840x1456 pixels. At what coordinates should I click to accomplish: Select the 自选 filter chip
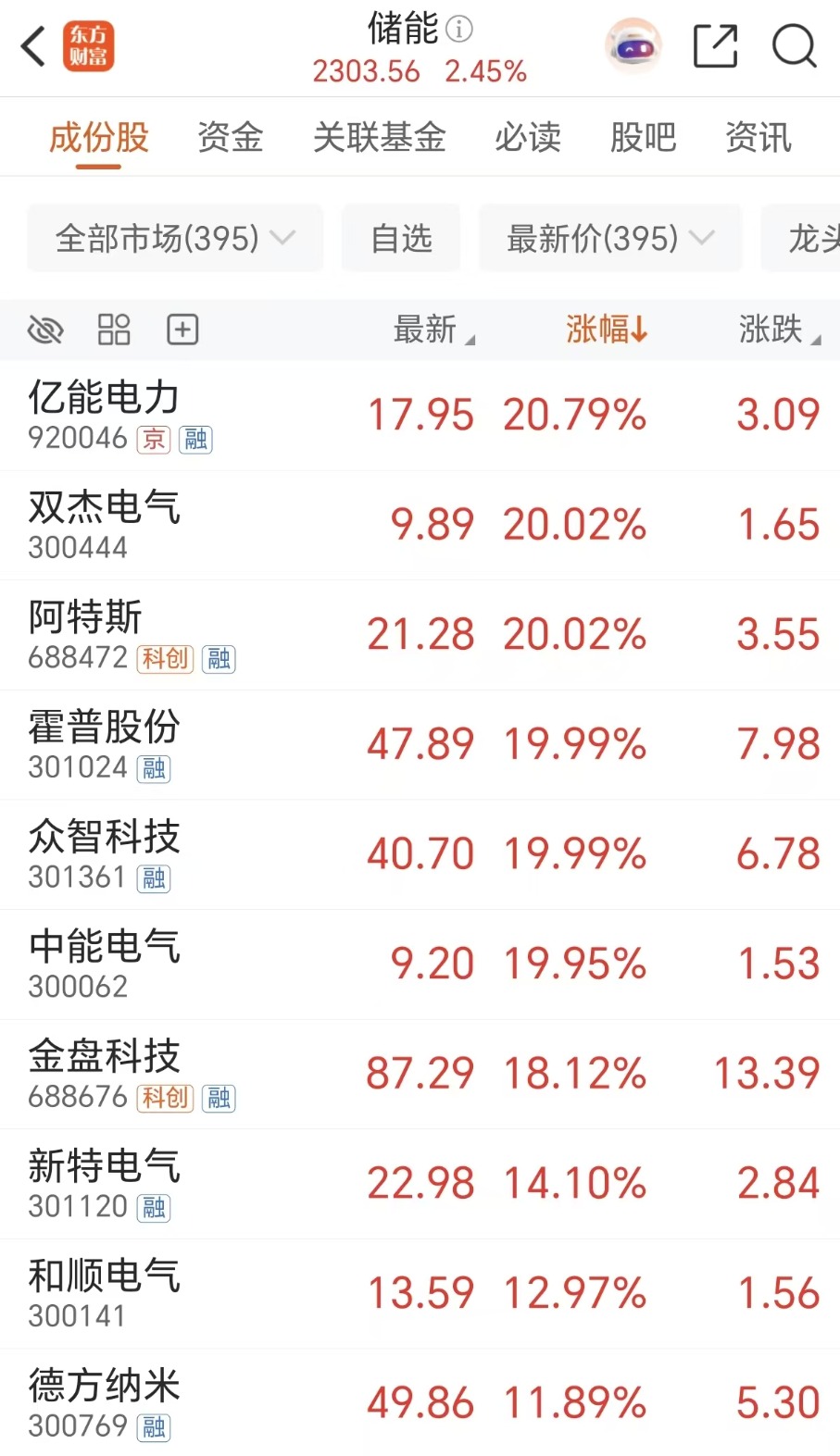pos(401,239)
